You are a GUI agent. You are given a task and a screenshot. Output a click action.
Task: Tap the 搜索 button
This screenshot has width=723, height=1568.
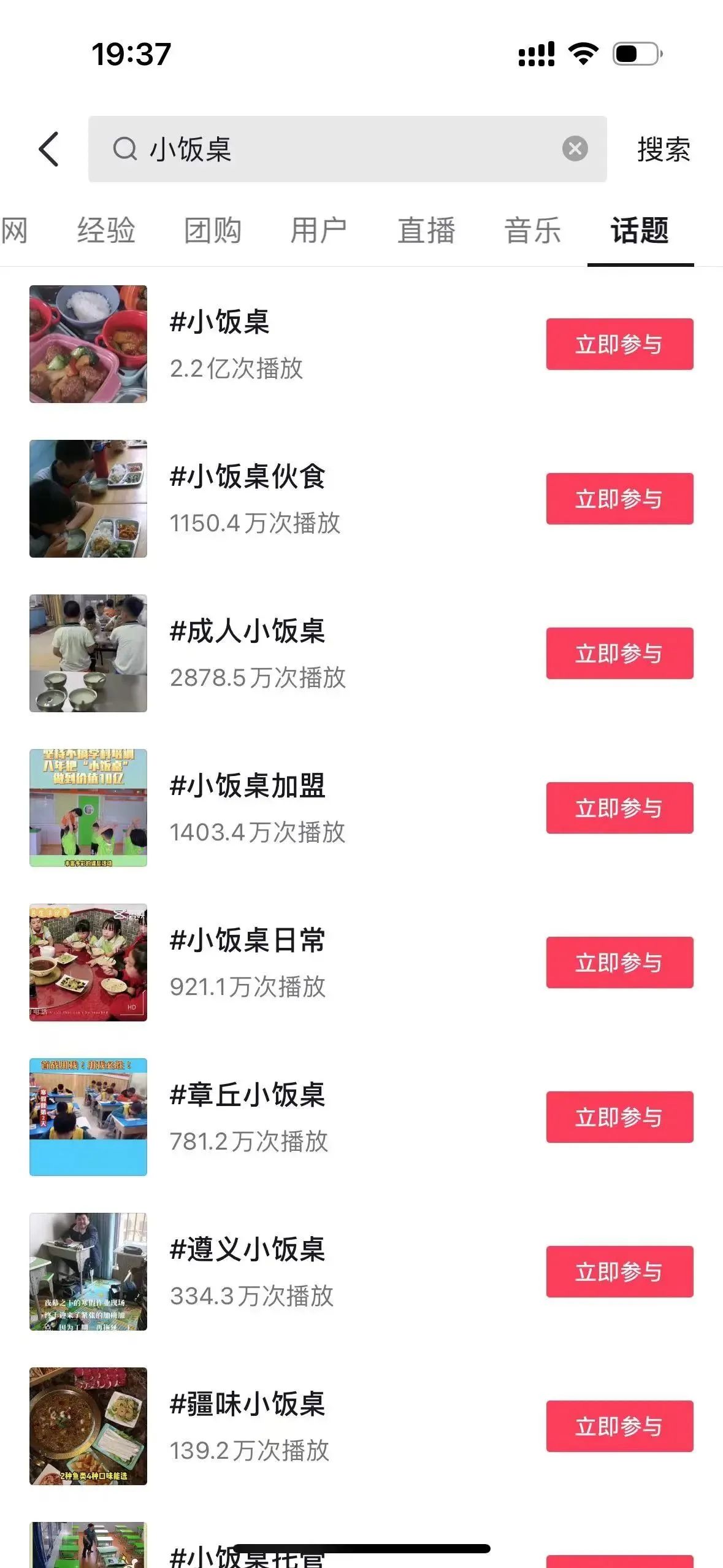tap(664, 149)
